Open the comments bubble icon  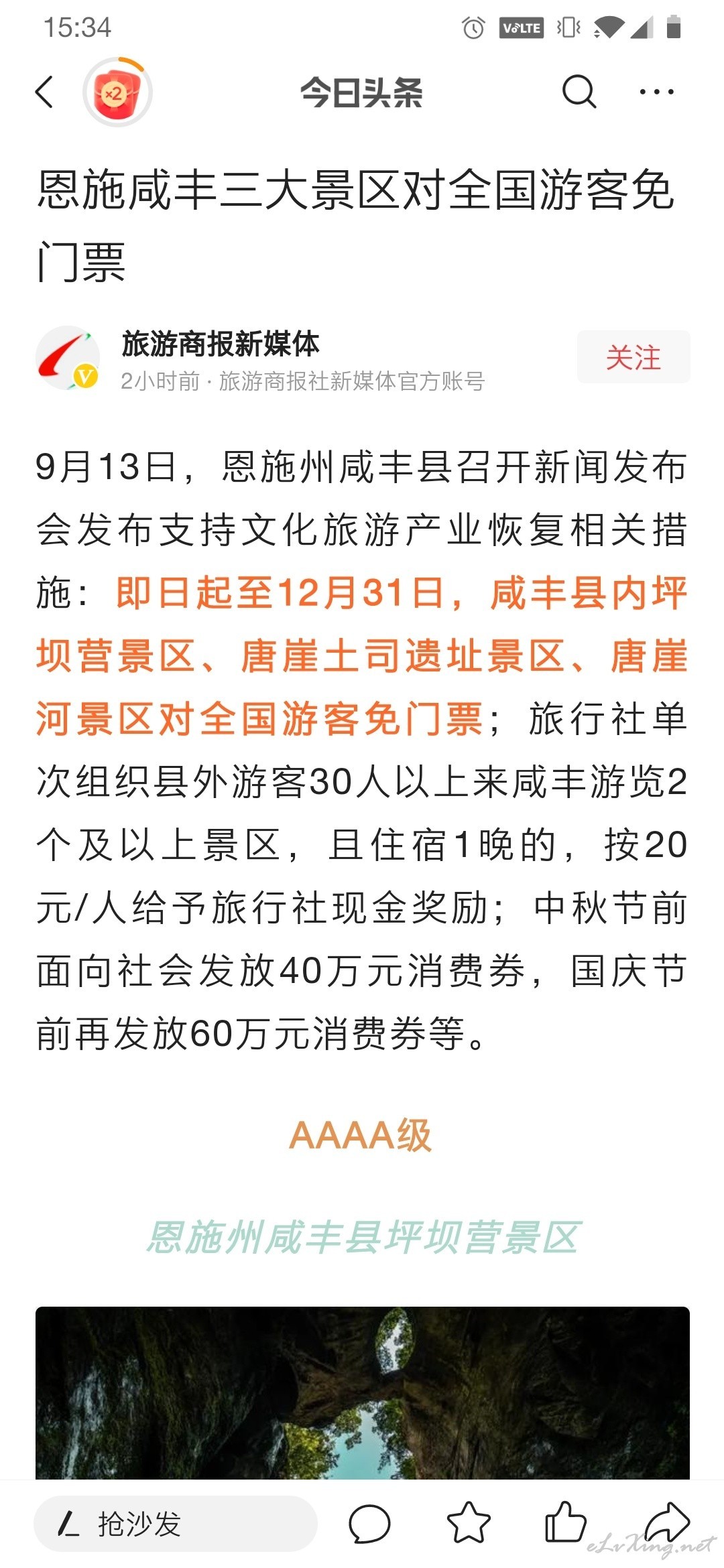point(369,1524)
